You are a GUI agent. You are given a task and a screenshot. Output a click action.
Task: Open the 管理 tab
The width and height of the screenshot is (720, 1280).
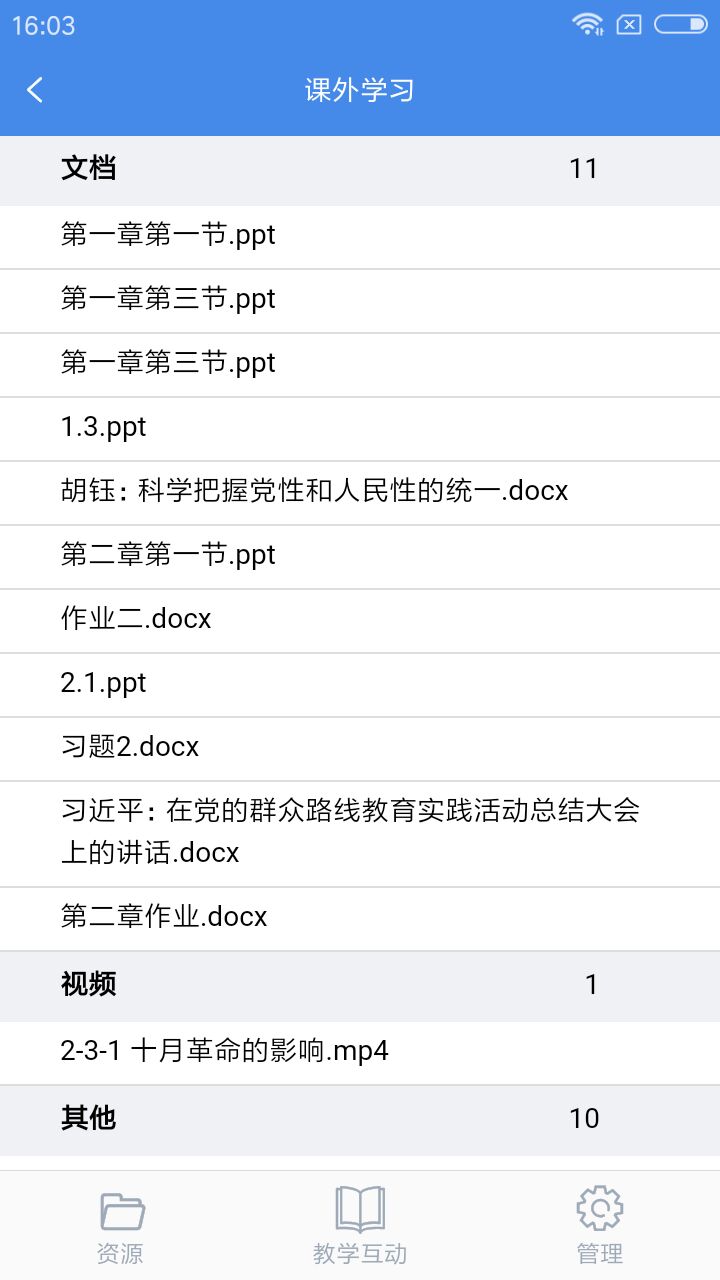click(599, 1226)
